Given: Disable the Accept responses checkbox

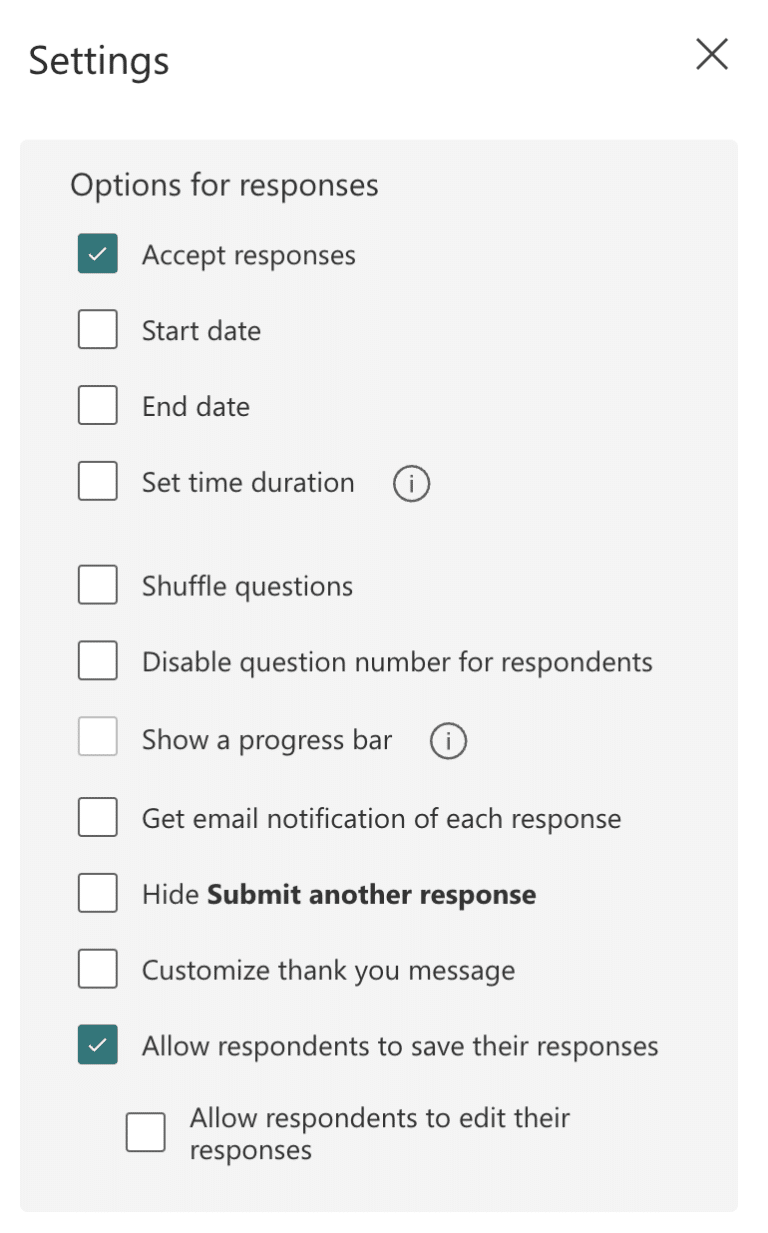Looking at the screenshot, I should (97, 254).
